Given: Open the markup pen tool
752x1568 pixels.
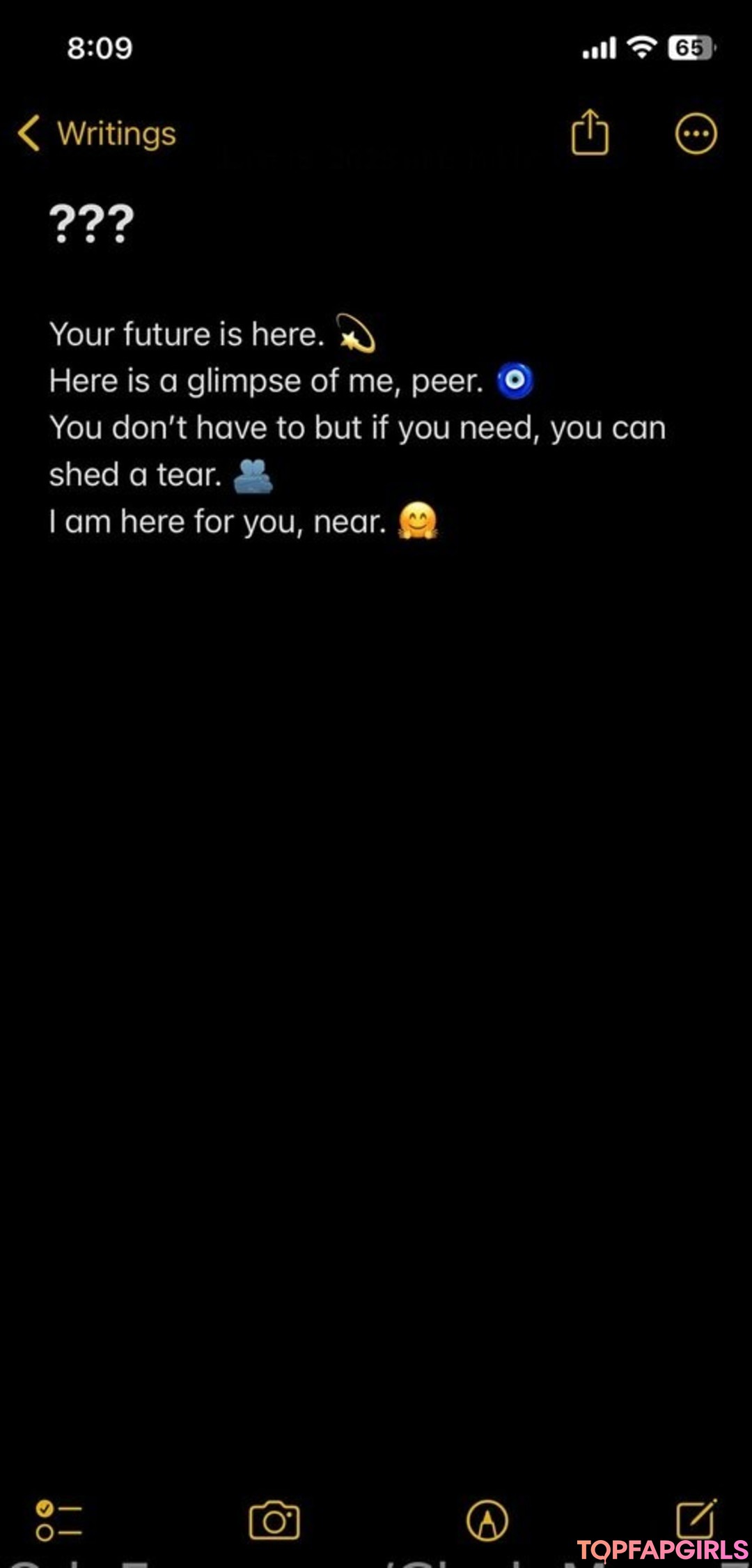Looking at the screenshot, I should (x=487, y=1520).
